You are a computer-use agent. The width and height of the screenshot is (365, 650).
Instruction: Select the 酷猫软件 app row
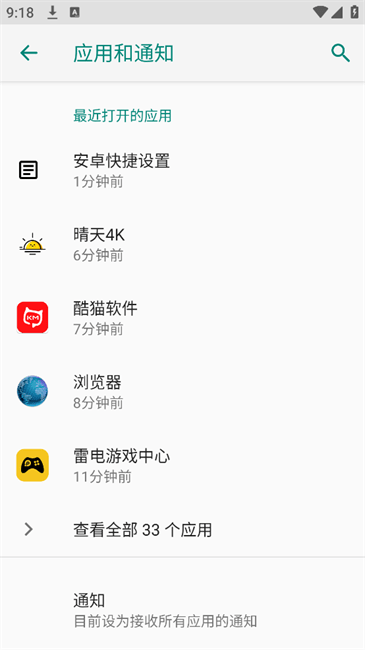pos(182,318)
